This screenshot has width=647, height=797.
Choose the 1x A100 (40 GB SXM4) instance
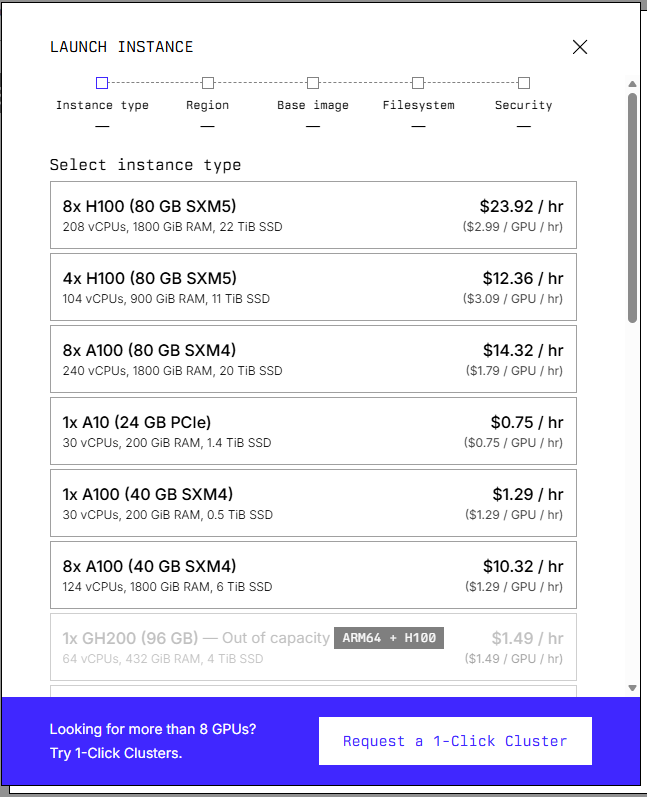pyautogui.click(x=313, y=503)
